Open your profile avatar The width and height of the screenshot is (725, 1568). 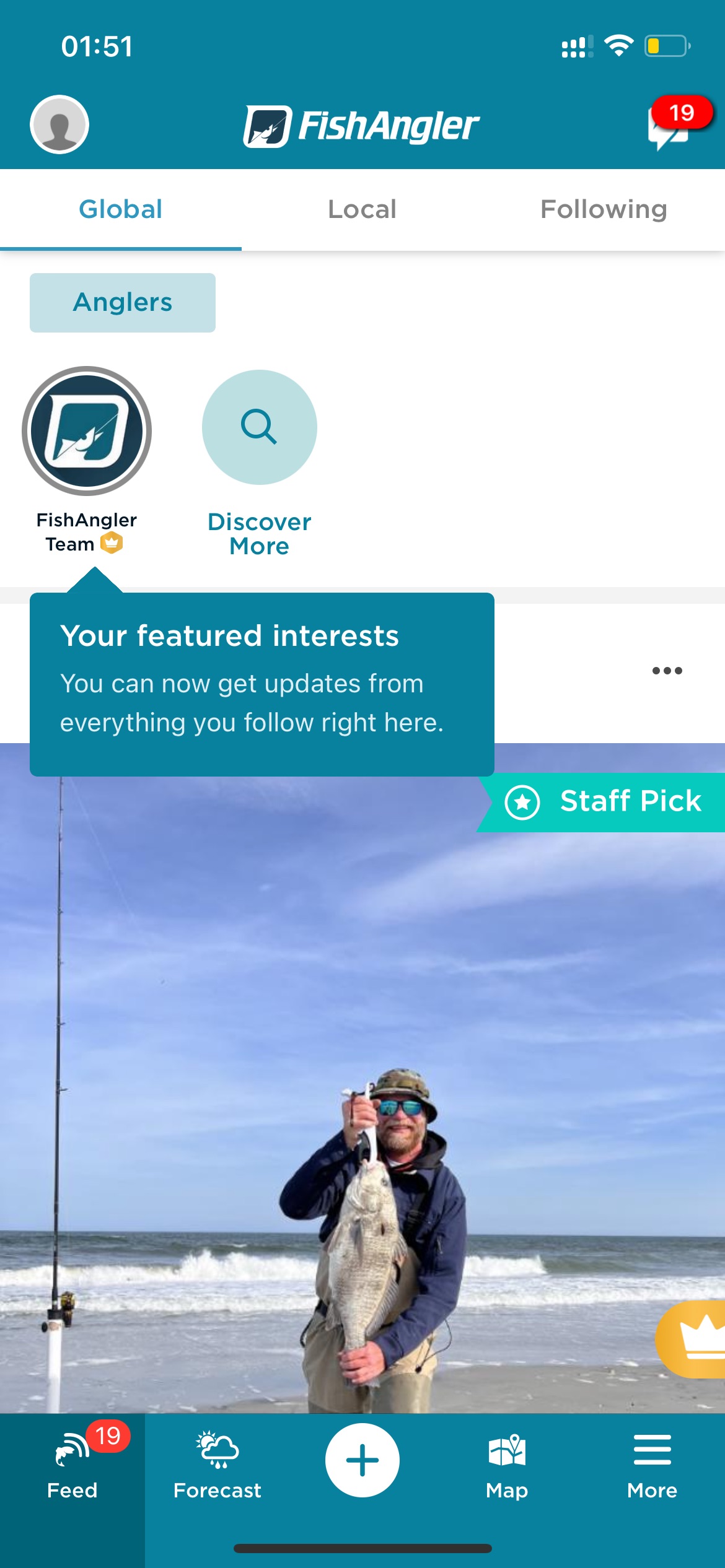coord(59,124)
